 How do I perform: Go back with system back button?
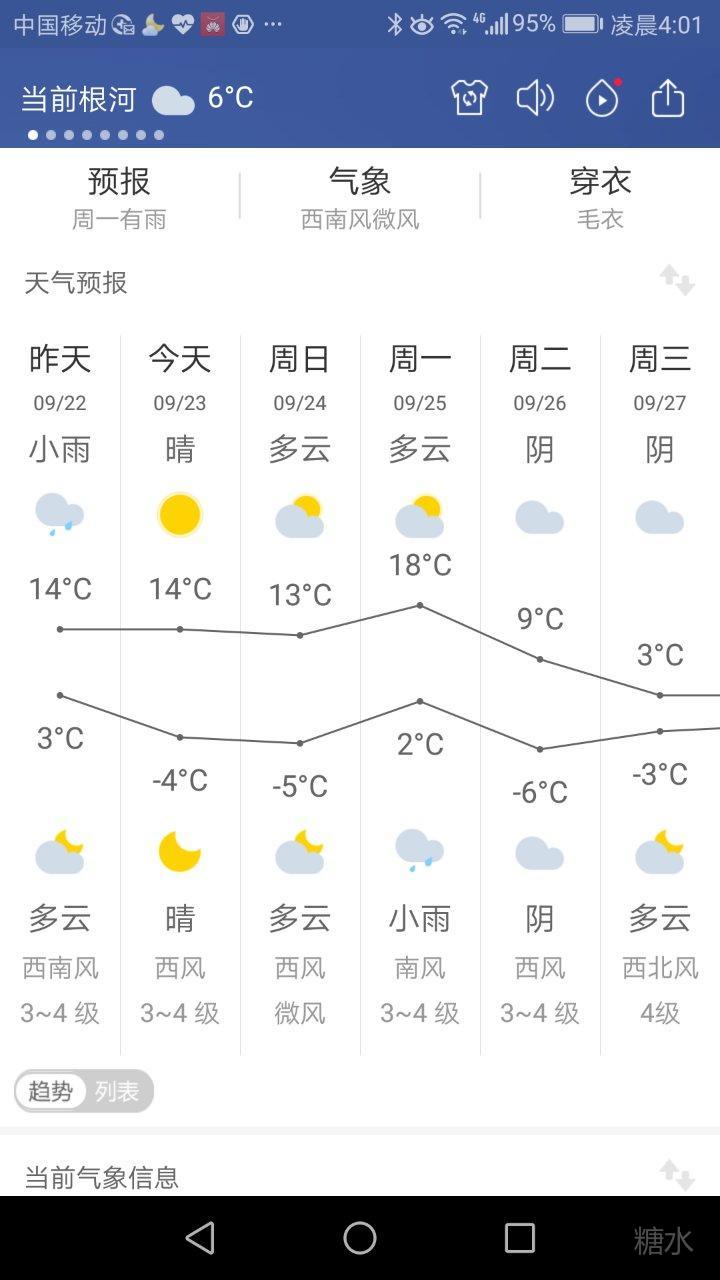point(200,1238)
